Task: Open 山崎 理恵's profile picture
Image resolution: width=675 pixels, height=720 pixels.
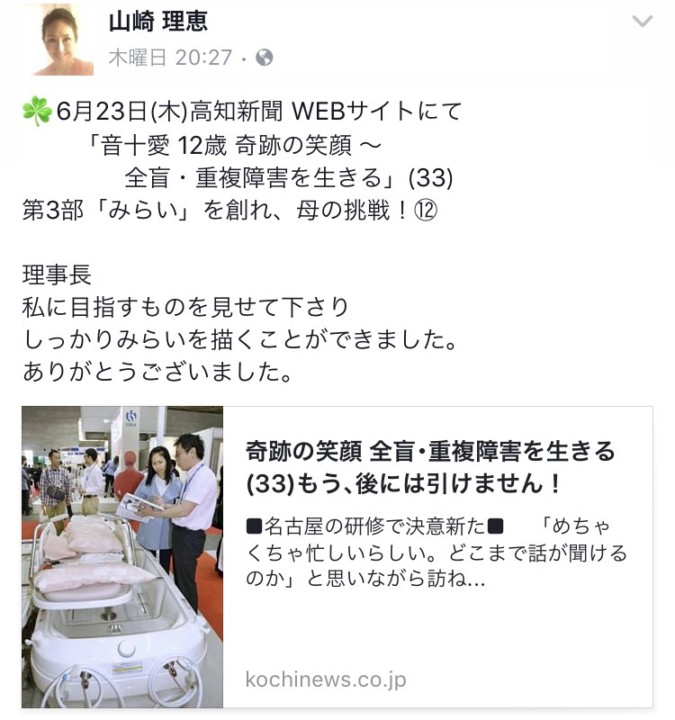Action: (63, 40)
